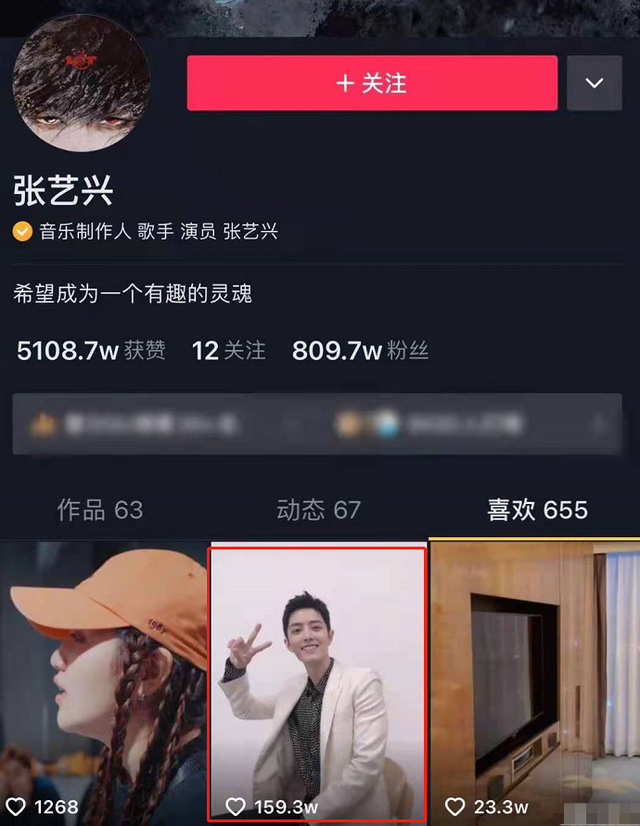Screen dimensions: 640x826
Task: Switch to the 作品 63 tab
Action: (x=100, y=510)
